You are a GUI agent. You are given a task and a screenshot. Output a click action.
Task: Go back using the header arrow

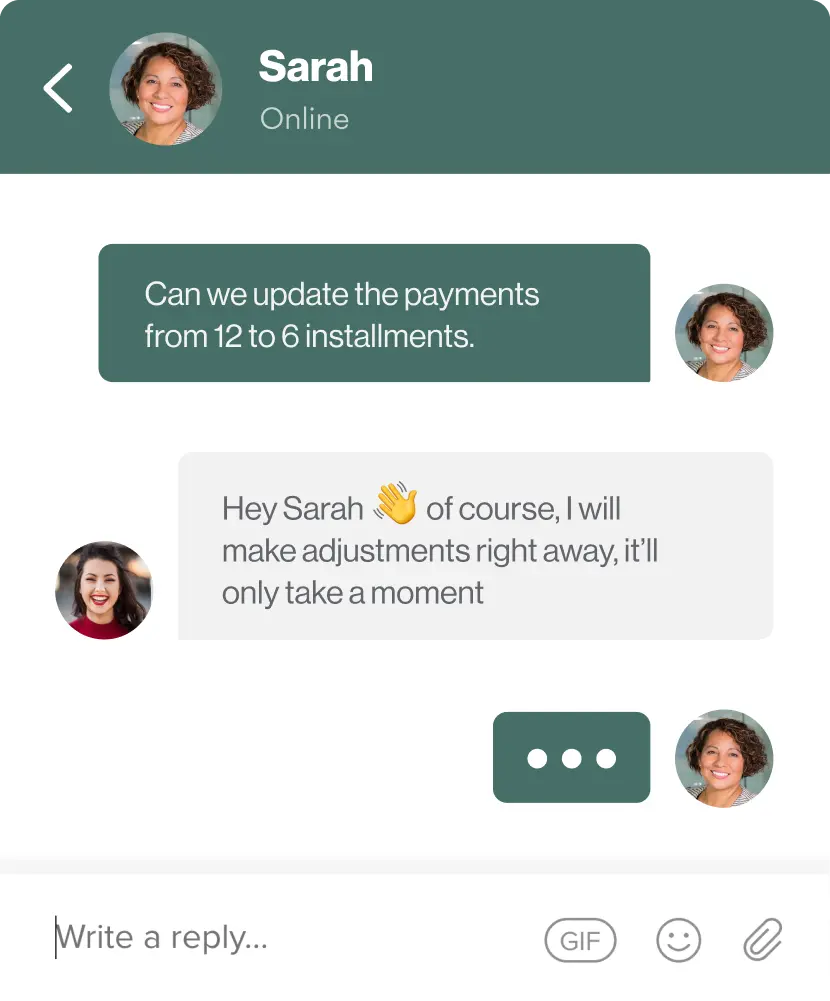pyautogui.click(x=58, y=88)
